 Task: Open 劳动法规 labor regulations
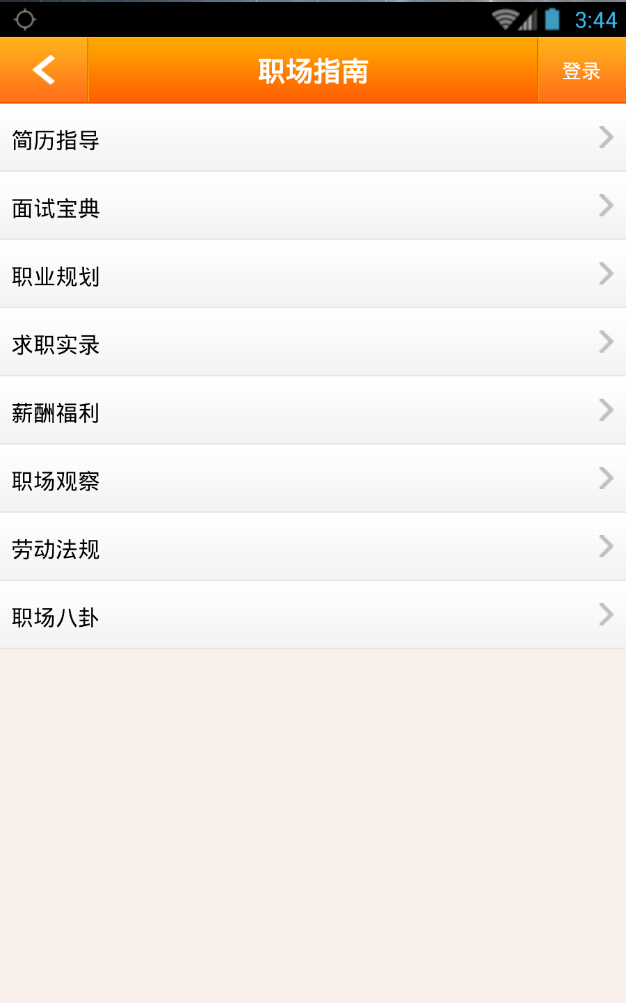point(313,547)
